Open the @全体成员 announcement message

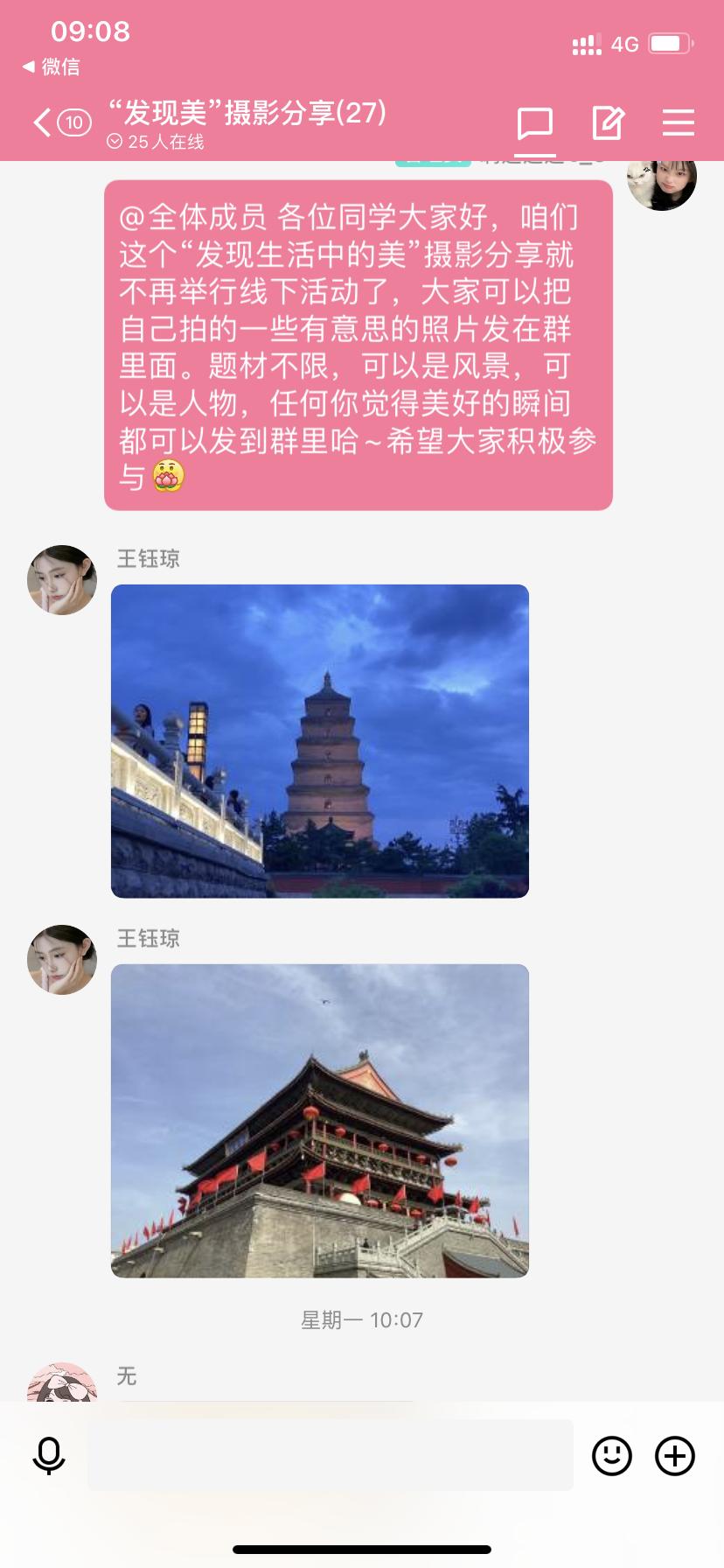359,346
